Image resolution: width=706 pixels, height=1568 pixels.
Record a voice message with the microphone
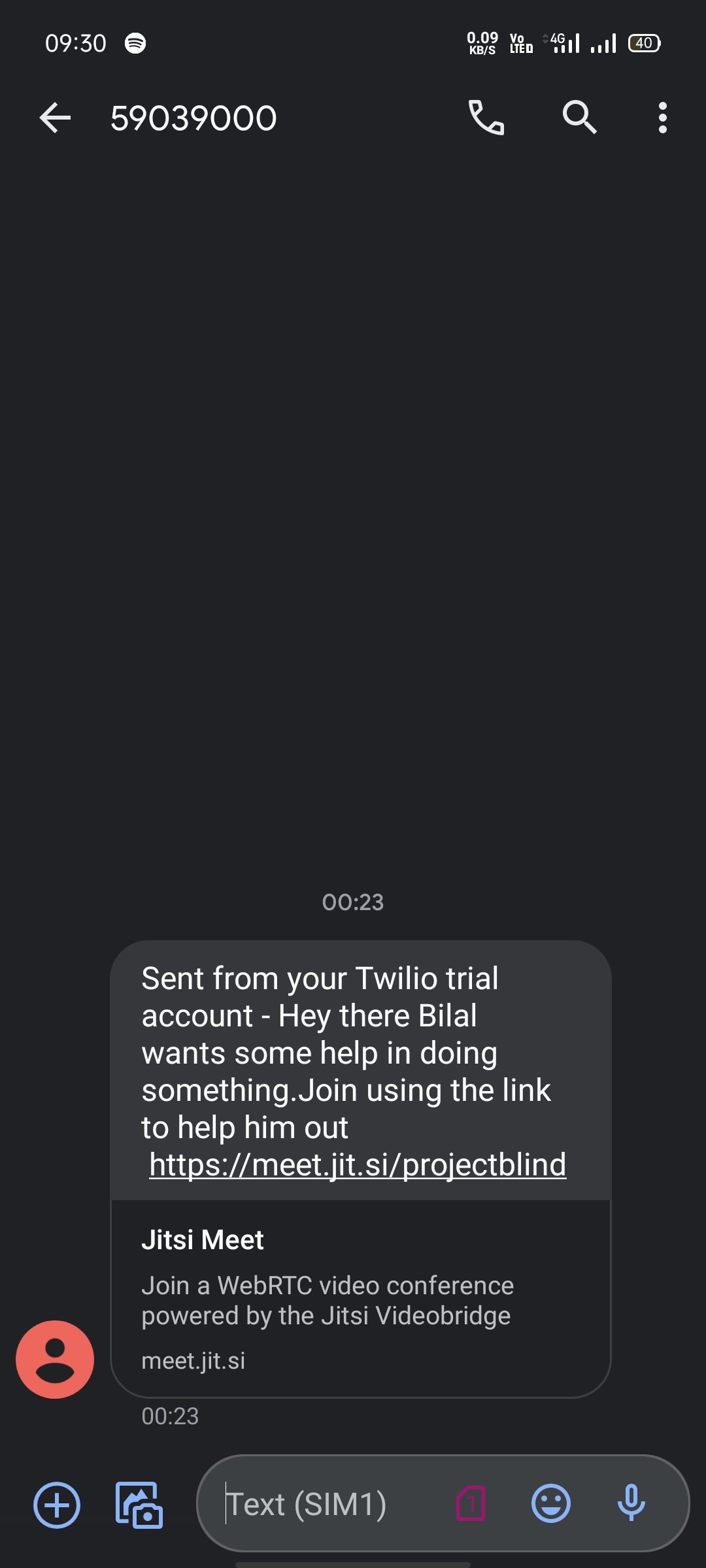coord(631,1503)
